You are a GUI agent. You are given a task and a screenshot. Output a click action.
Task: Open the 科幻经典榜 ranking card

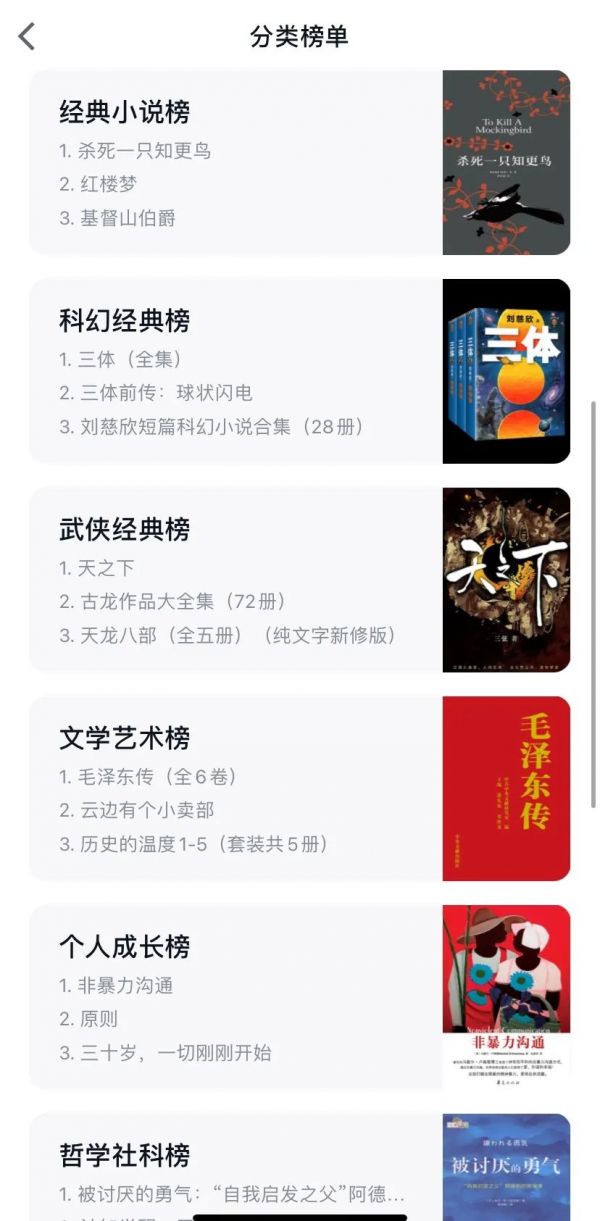click(x=300, y=371)
